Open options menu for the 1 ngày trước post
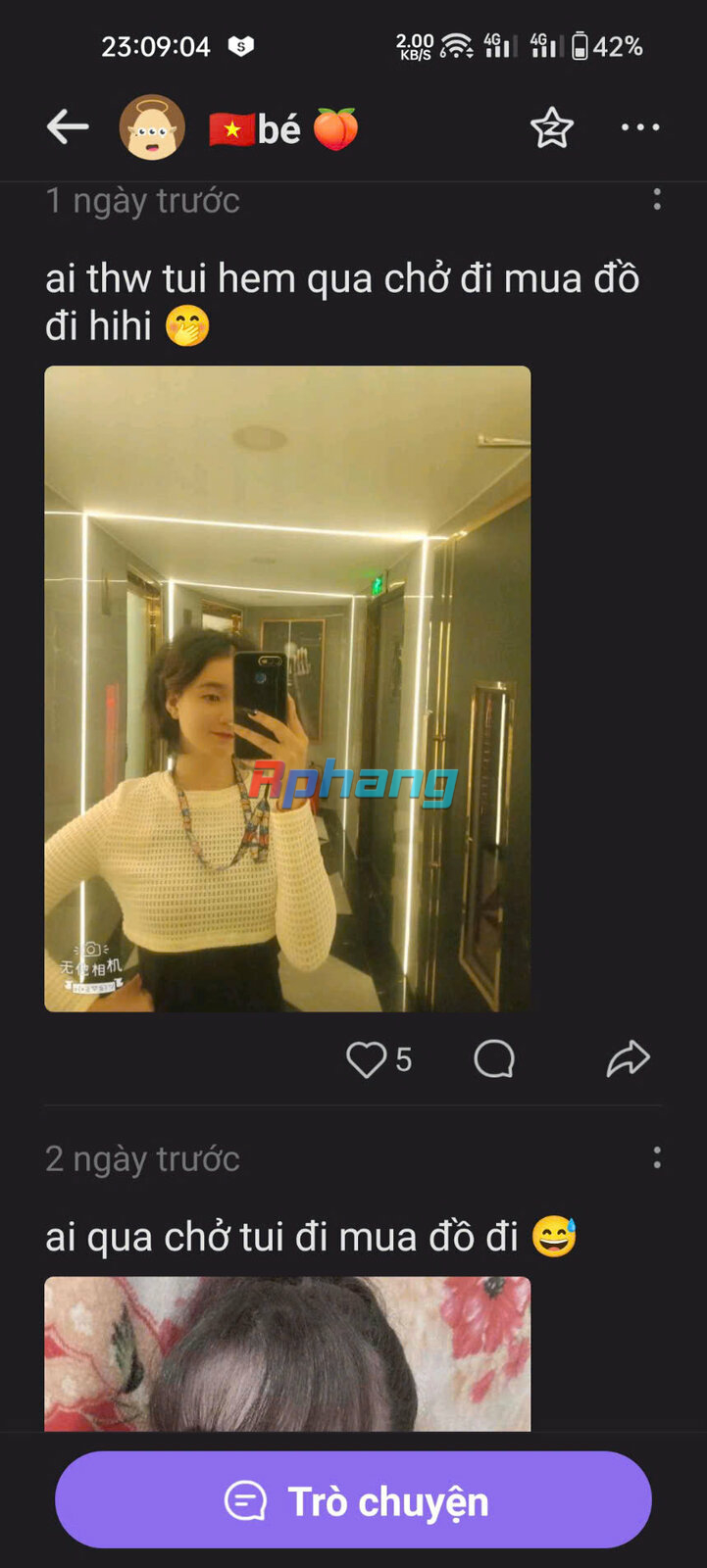 (x=657, y=200)
